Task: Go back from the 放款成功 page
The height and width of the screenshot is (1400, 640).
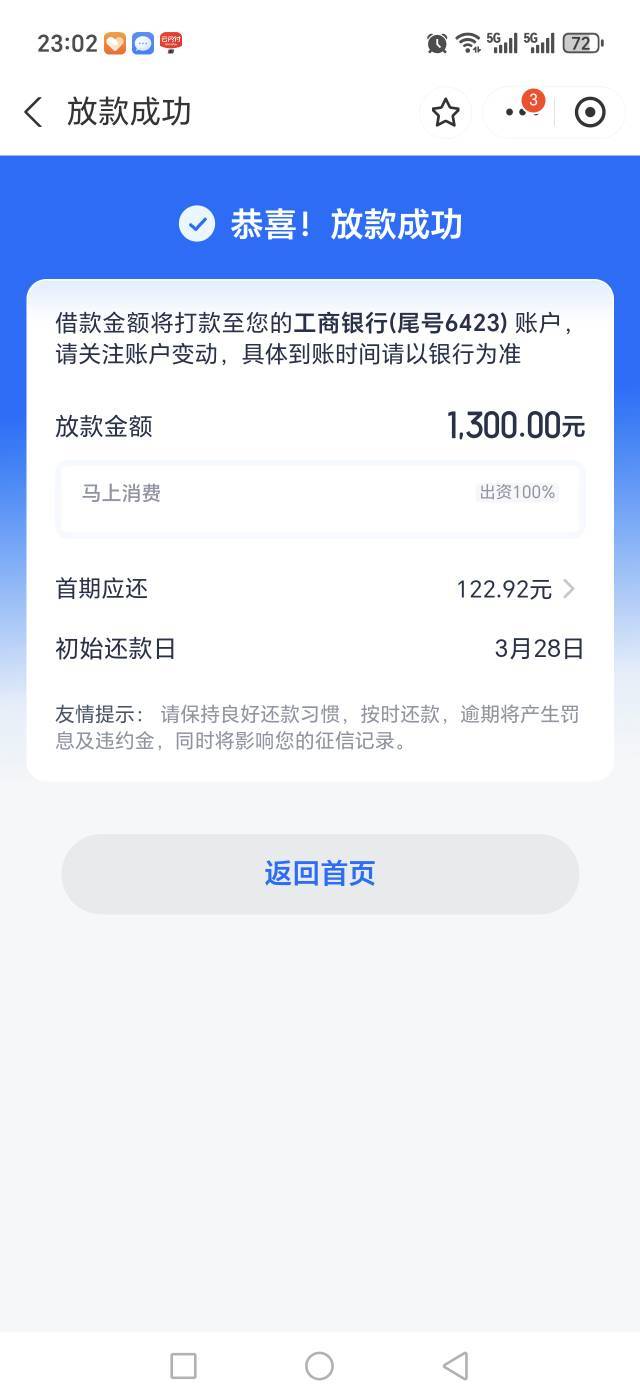Action: 33,112
